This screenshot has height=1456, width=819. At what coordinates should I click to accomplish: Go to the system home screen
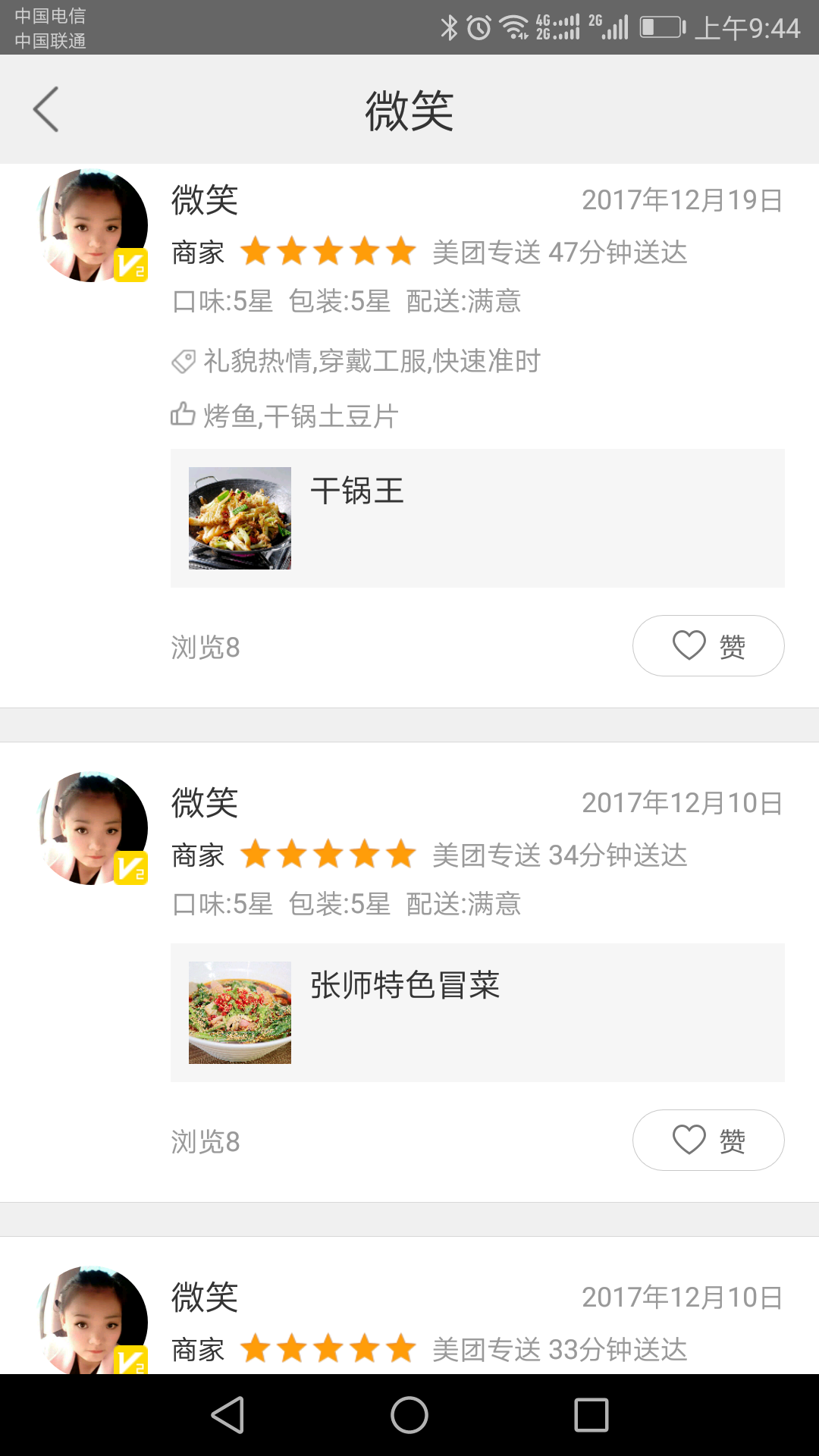[409, 1415]
